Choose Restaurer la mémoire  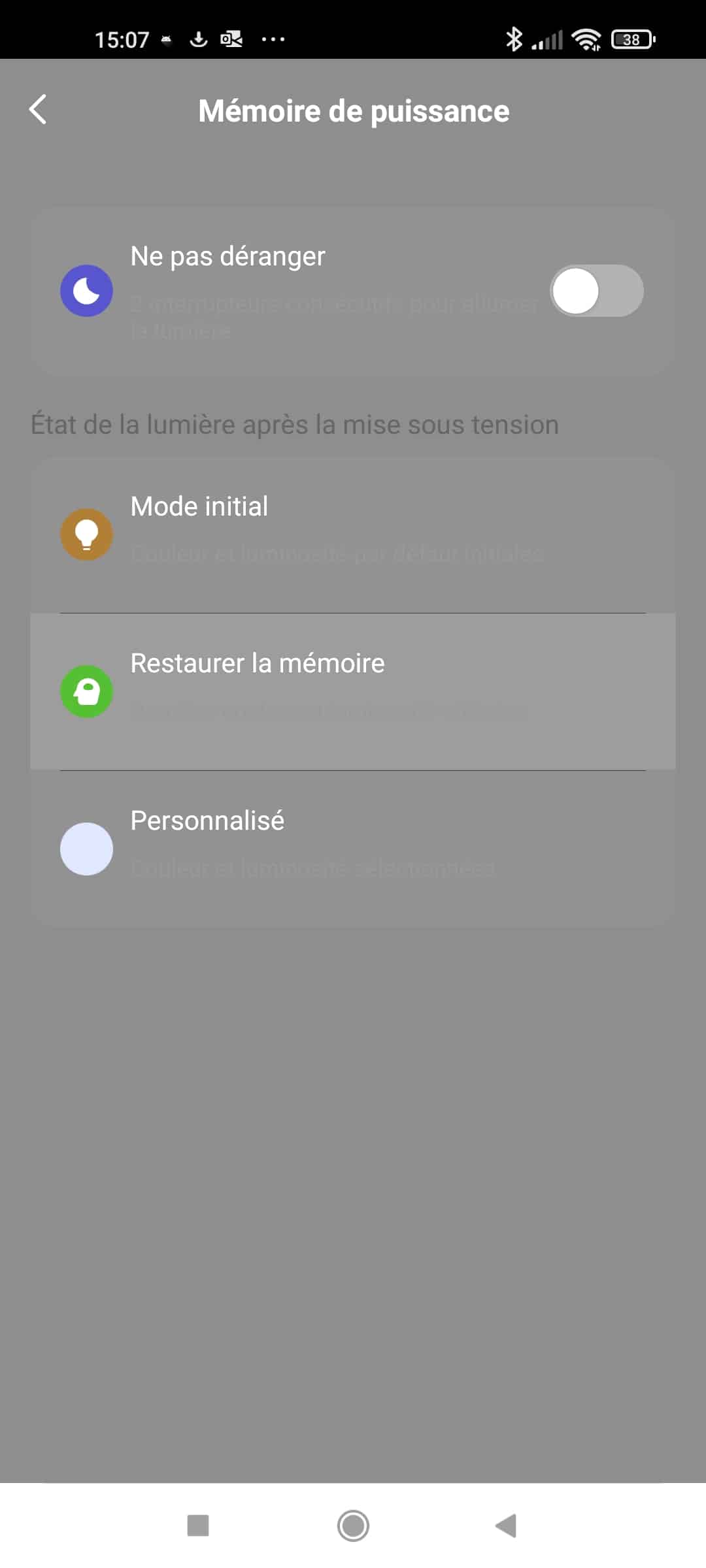click(353, 691)
